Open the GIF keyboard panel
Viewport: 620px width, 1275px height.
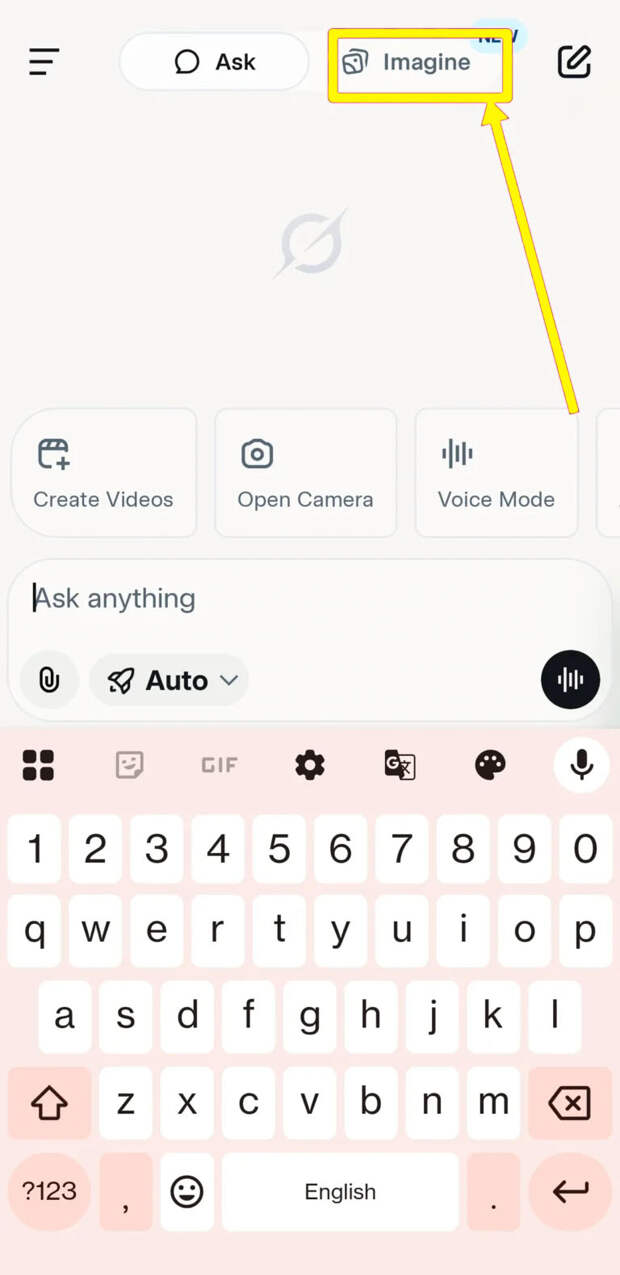(x=219, y=766)
